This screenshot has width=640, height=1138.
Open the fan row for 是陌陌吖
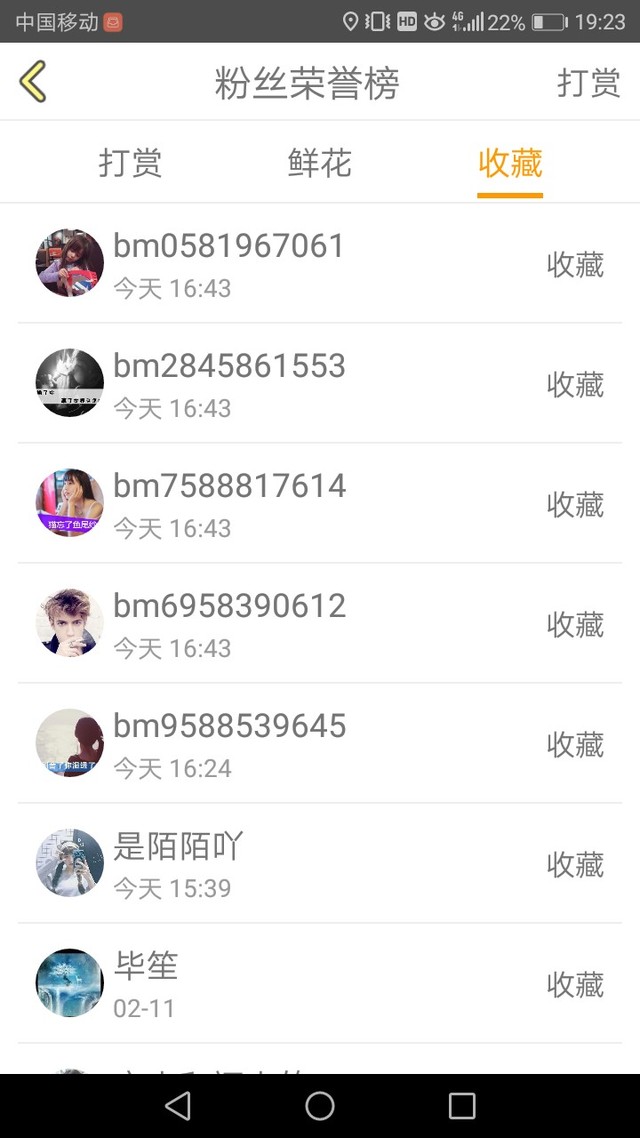point(320,864)
